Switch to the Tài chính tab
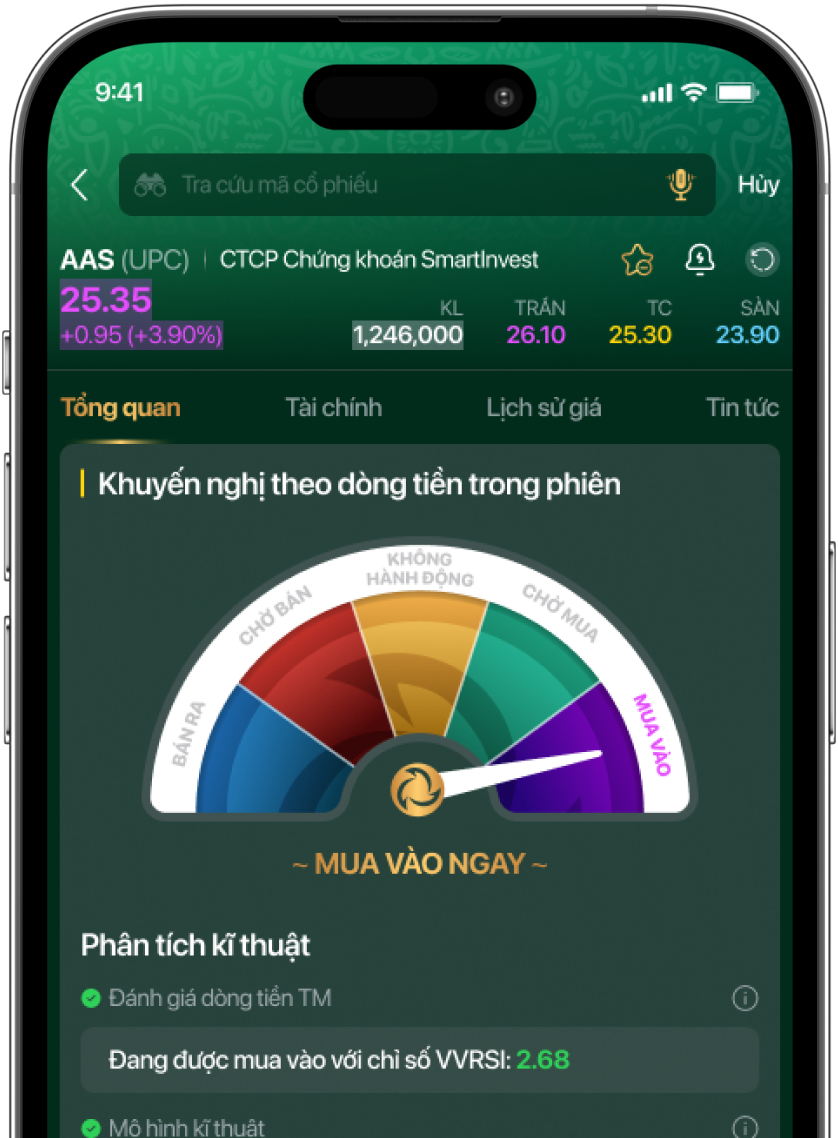The width and height of the screenshot is (838, 1138). tap(333, 408)
